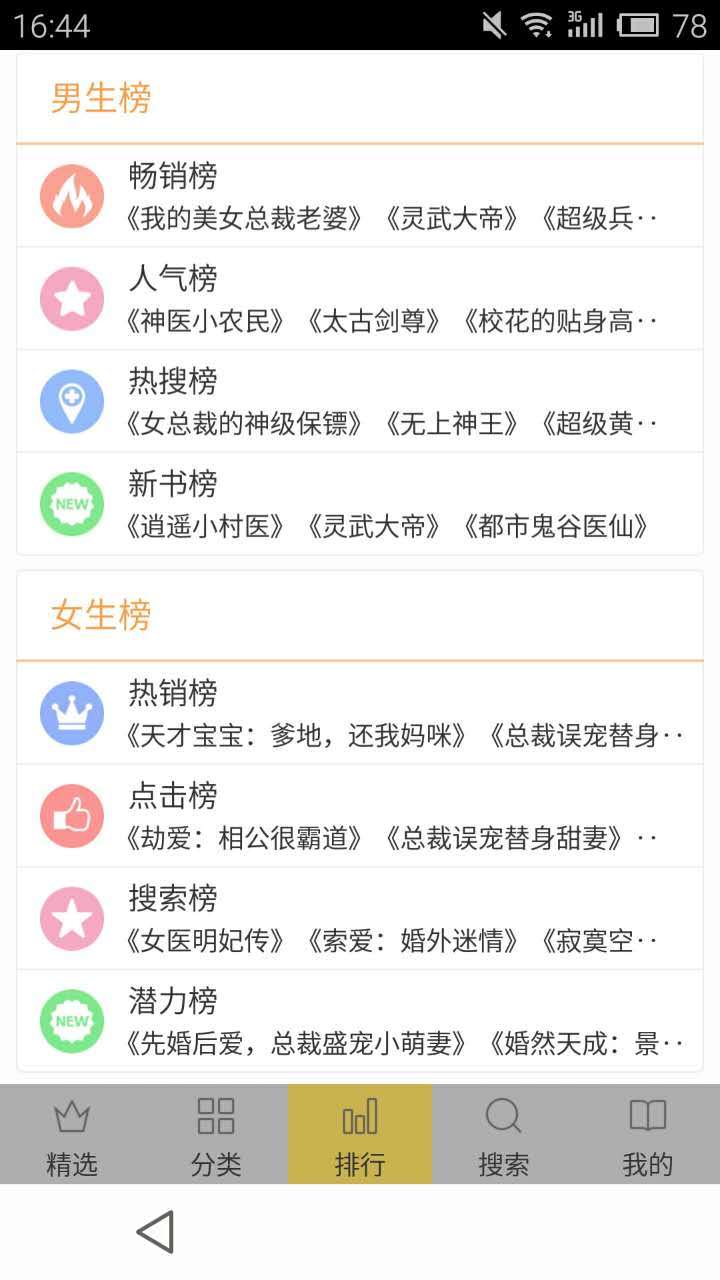The height and width of the screenshot is (1280, 720).
Task: Switch to the 分类 tab
Action: [x=216, y=1135]
